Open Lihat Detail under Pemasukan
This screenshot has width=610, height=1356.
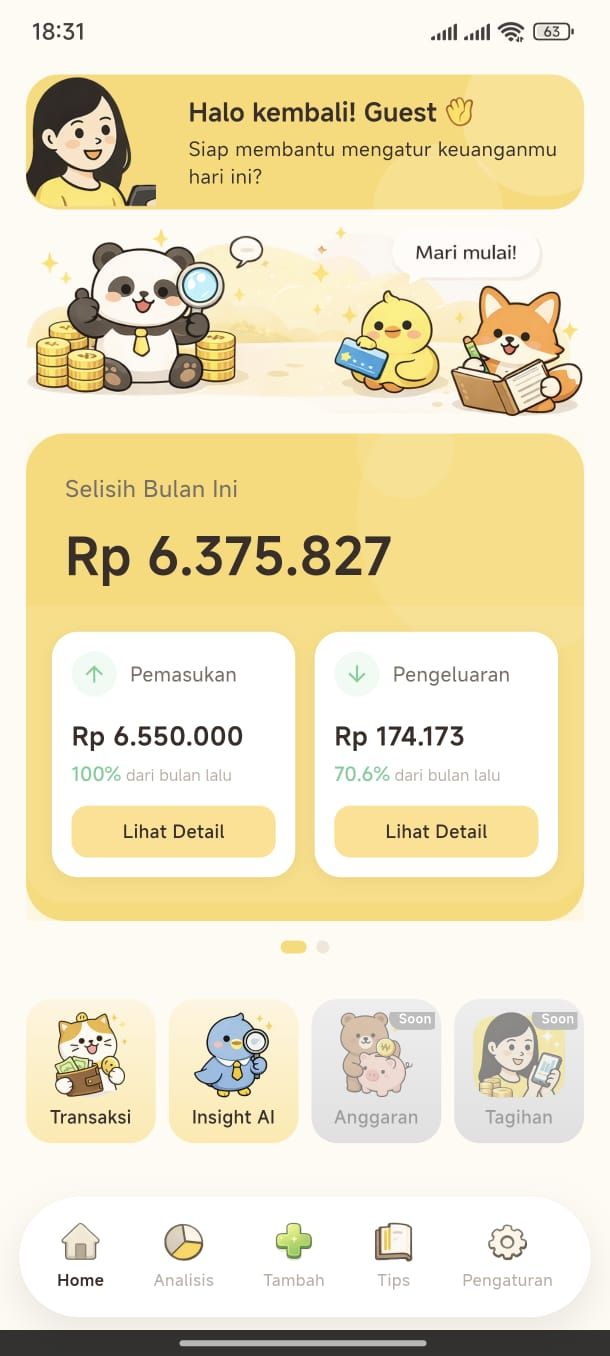click(x=173, y=831)
